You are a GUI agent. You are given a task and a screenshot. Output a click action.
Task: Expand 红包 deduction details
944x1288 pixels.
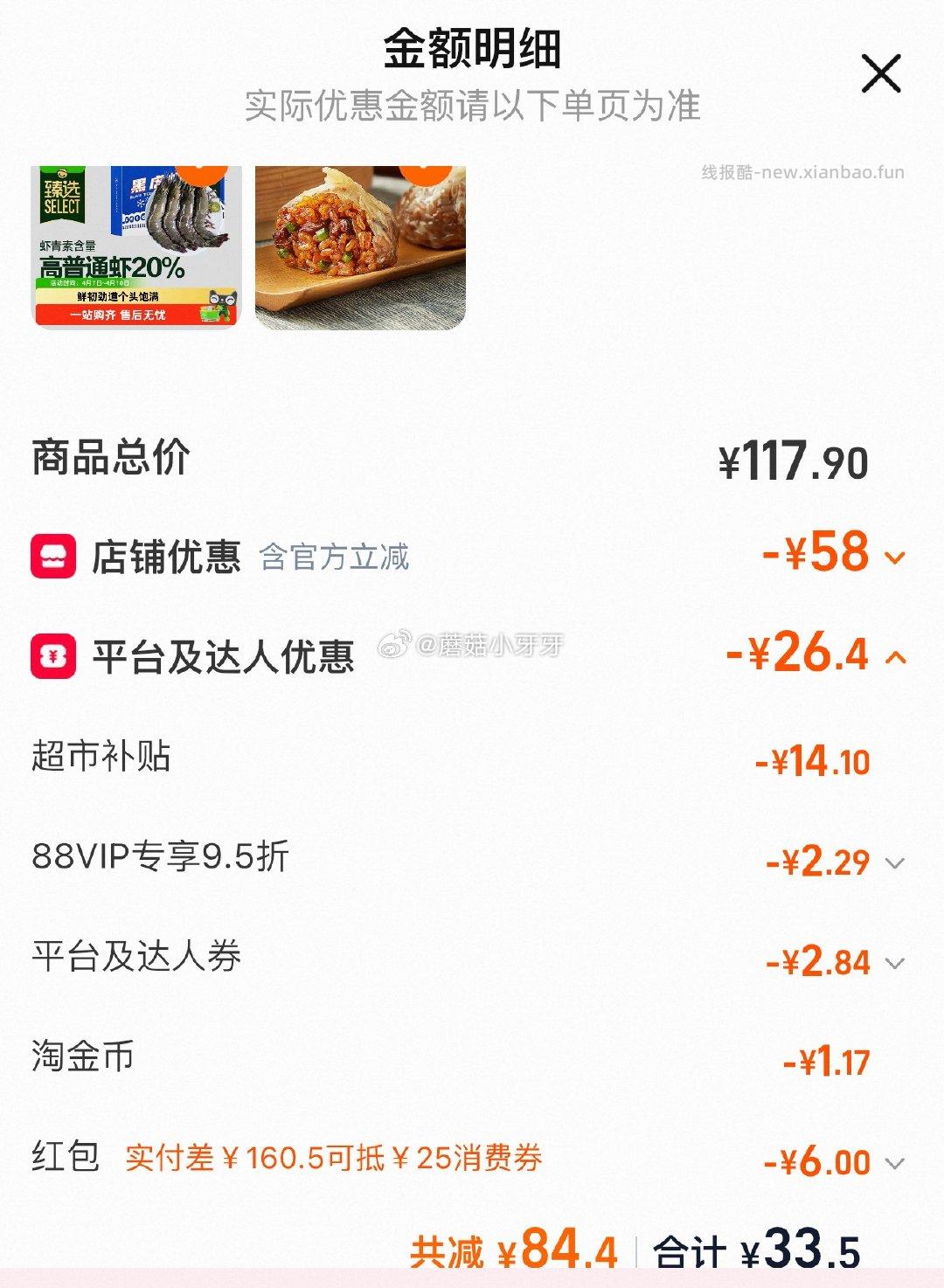coord(894,1164)
